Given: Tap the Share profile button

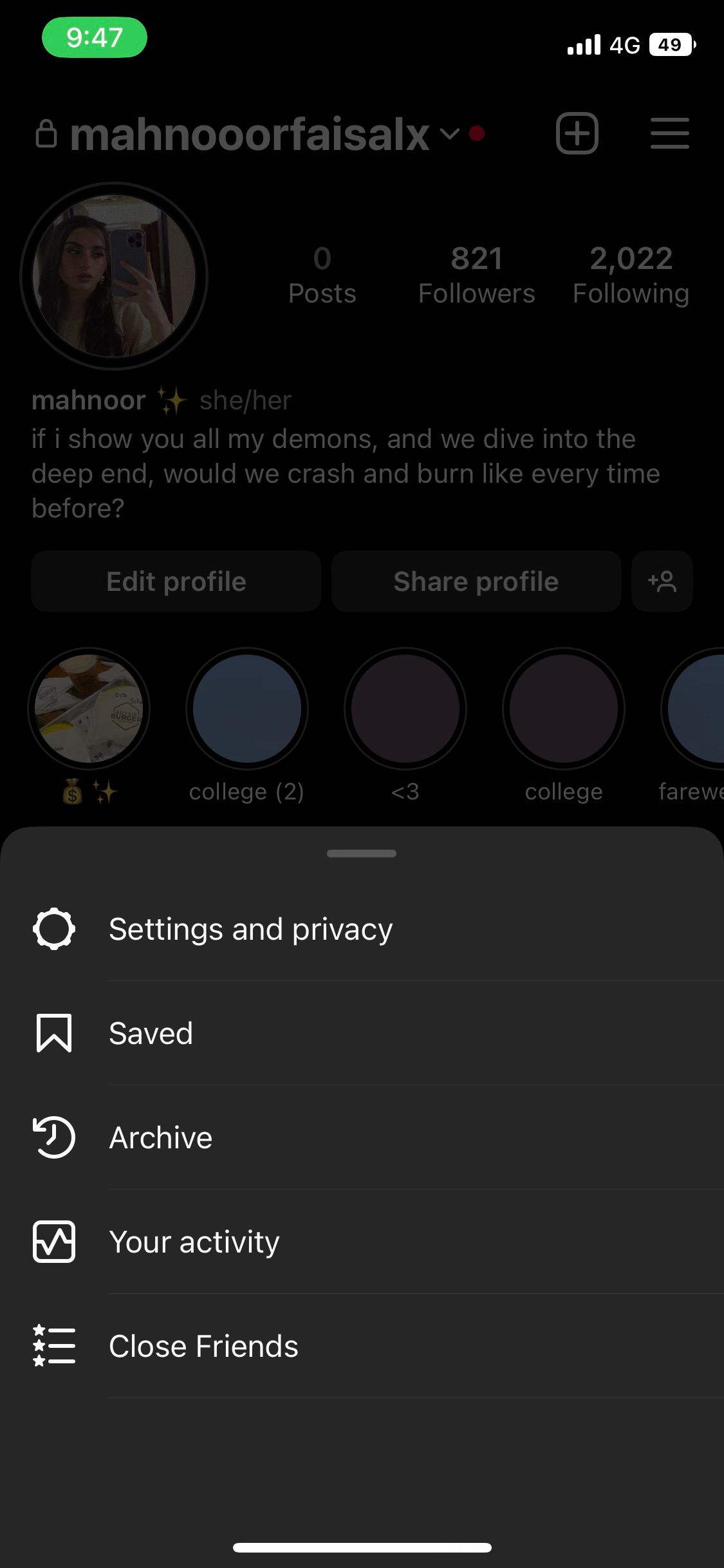Looking at the screenshot, I should (x=476, y=581).
